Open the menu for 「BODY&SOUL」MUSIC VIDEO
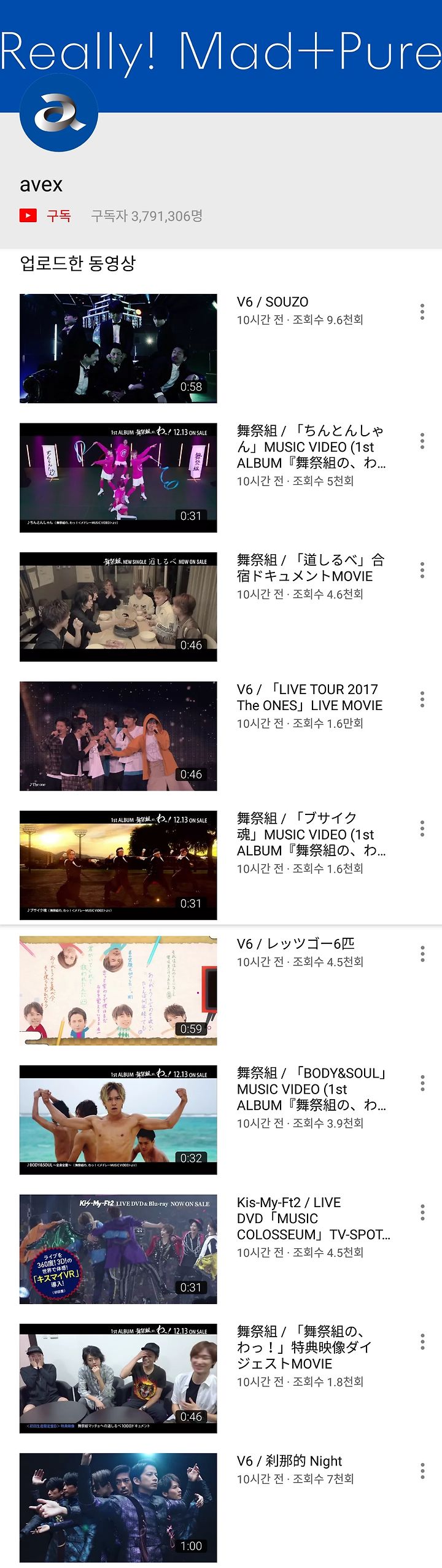This screenshot has width=442, height=1568. coord(422,1083)
